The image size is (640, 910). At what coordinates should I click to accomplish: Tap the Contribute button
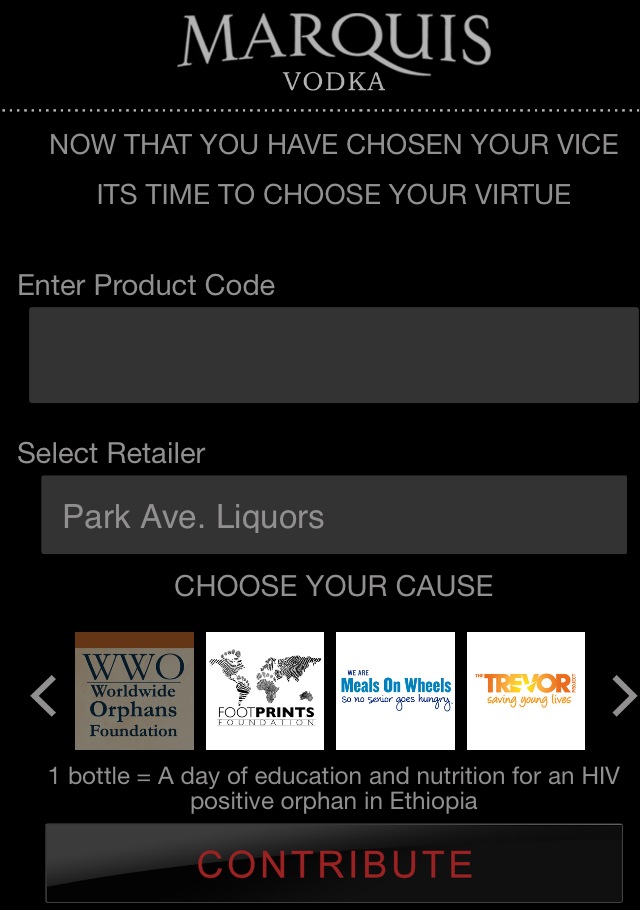(334, 863)
